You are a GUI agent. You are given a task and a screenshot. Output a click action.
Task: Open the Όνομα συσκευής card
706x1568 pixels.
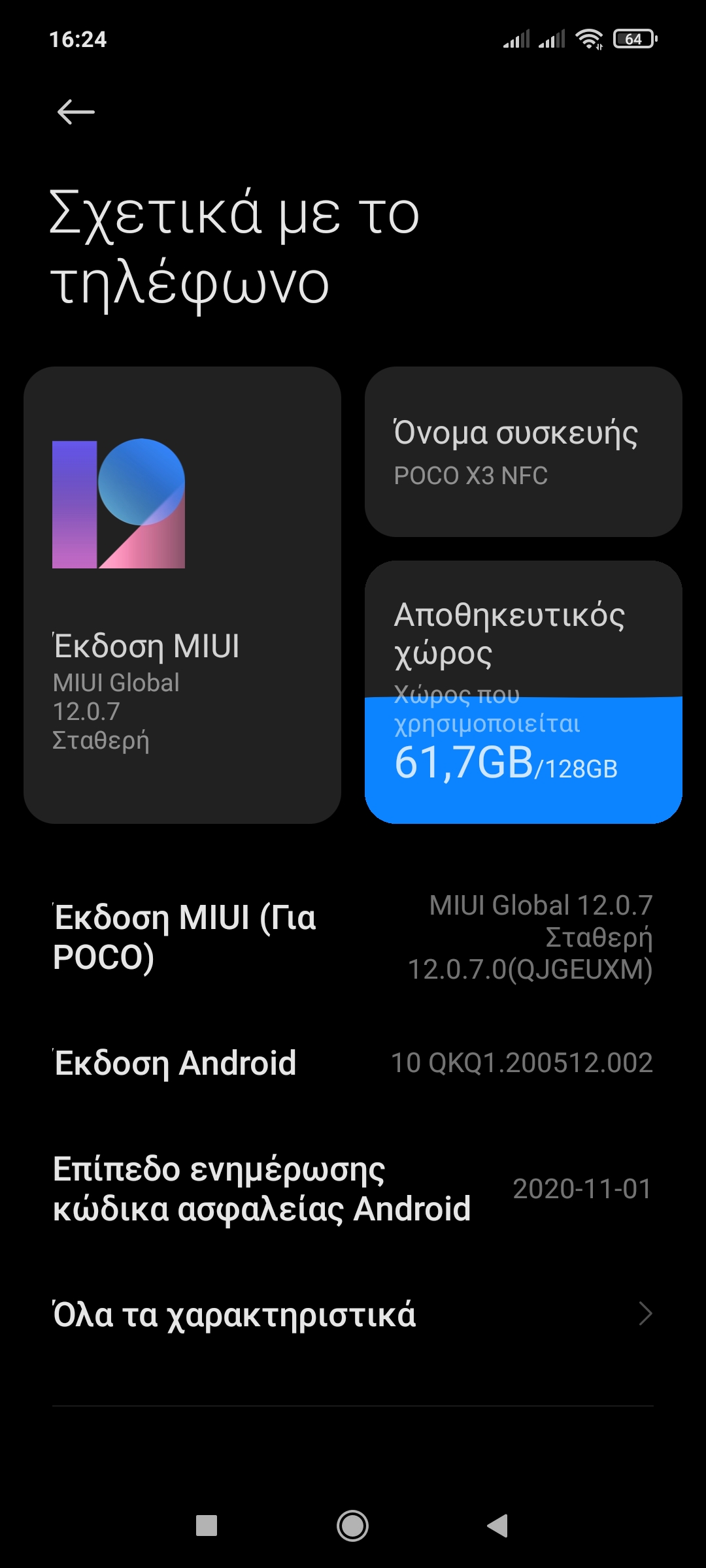point(523,452)
